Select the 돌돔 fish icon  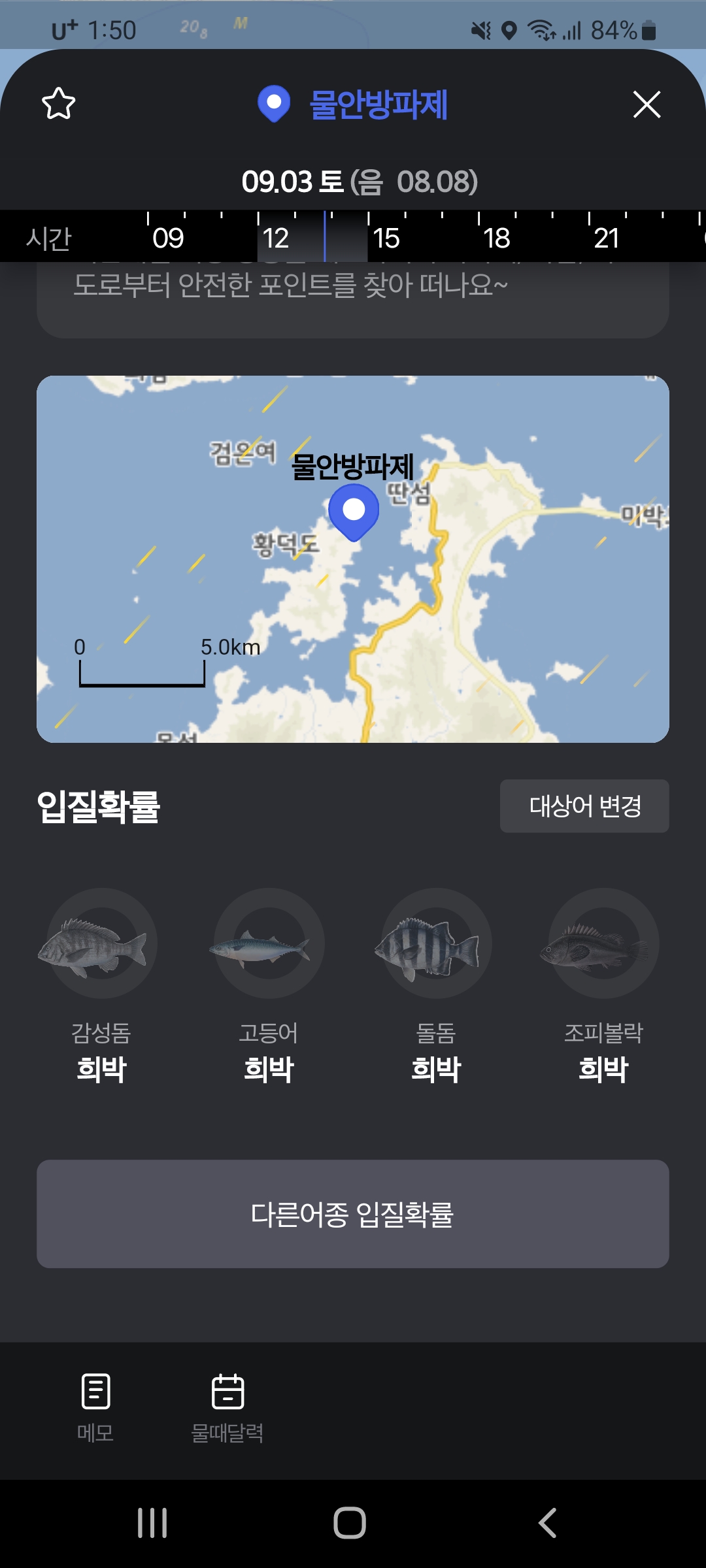[436, 943]
